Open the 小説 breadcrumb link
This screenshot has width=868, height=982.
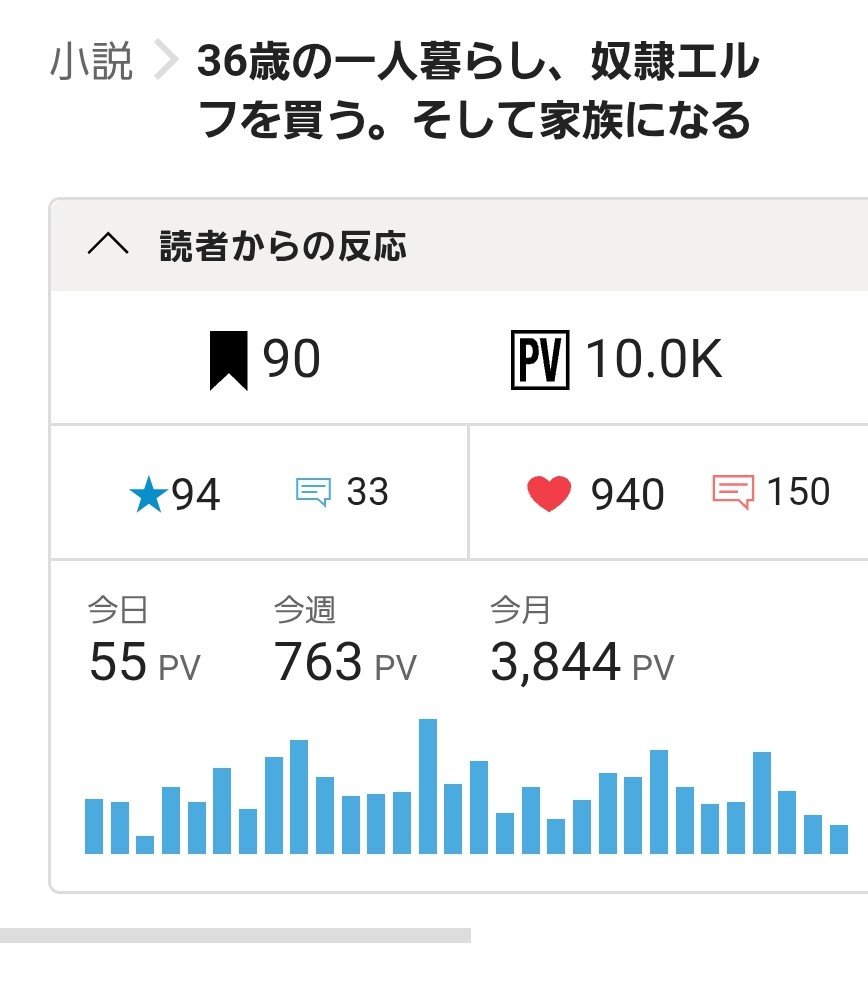[x=91, y=63]
